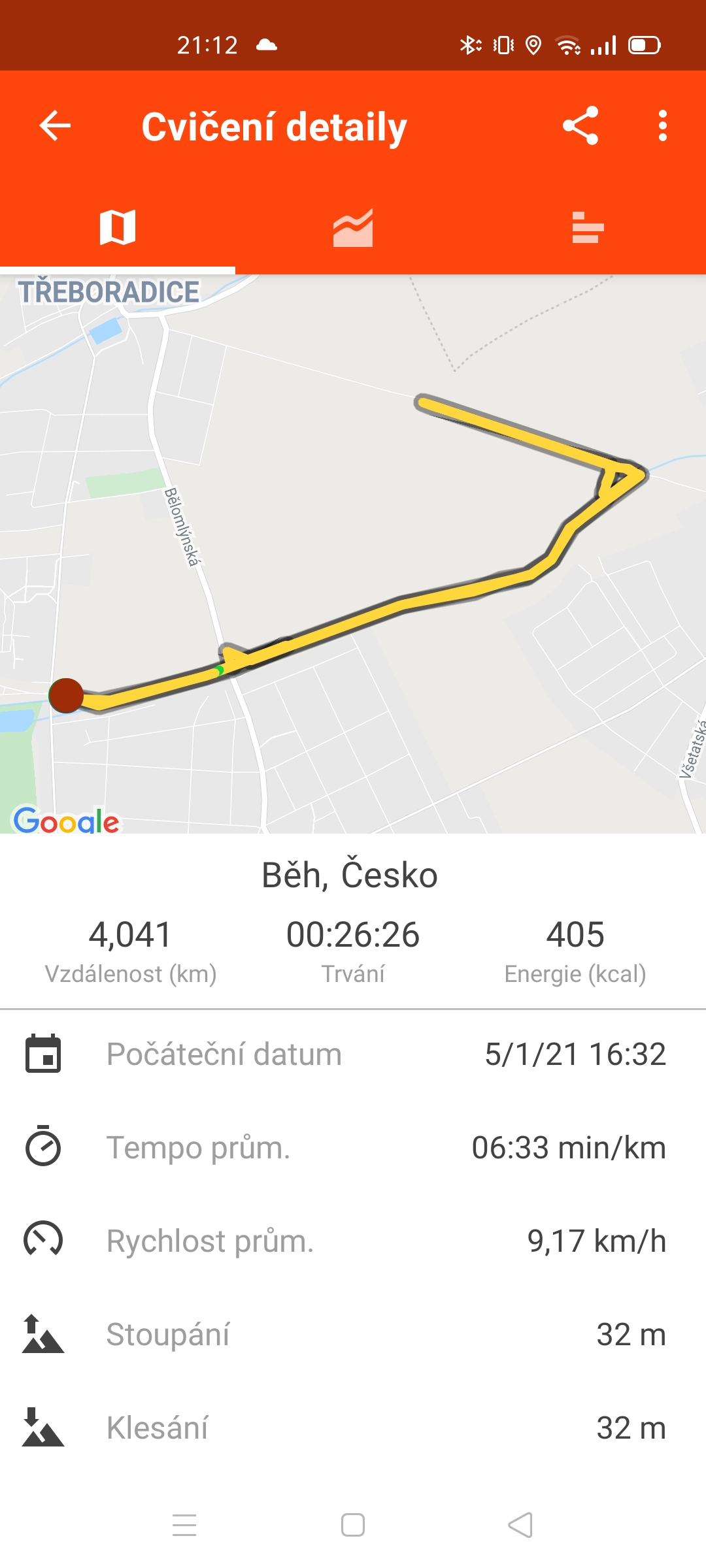
Task: Switch to the chart graph tab
Action: tap(353, 227)
